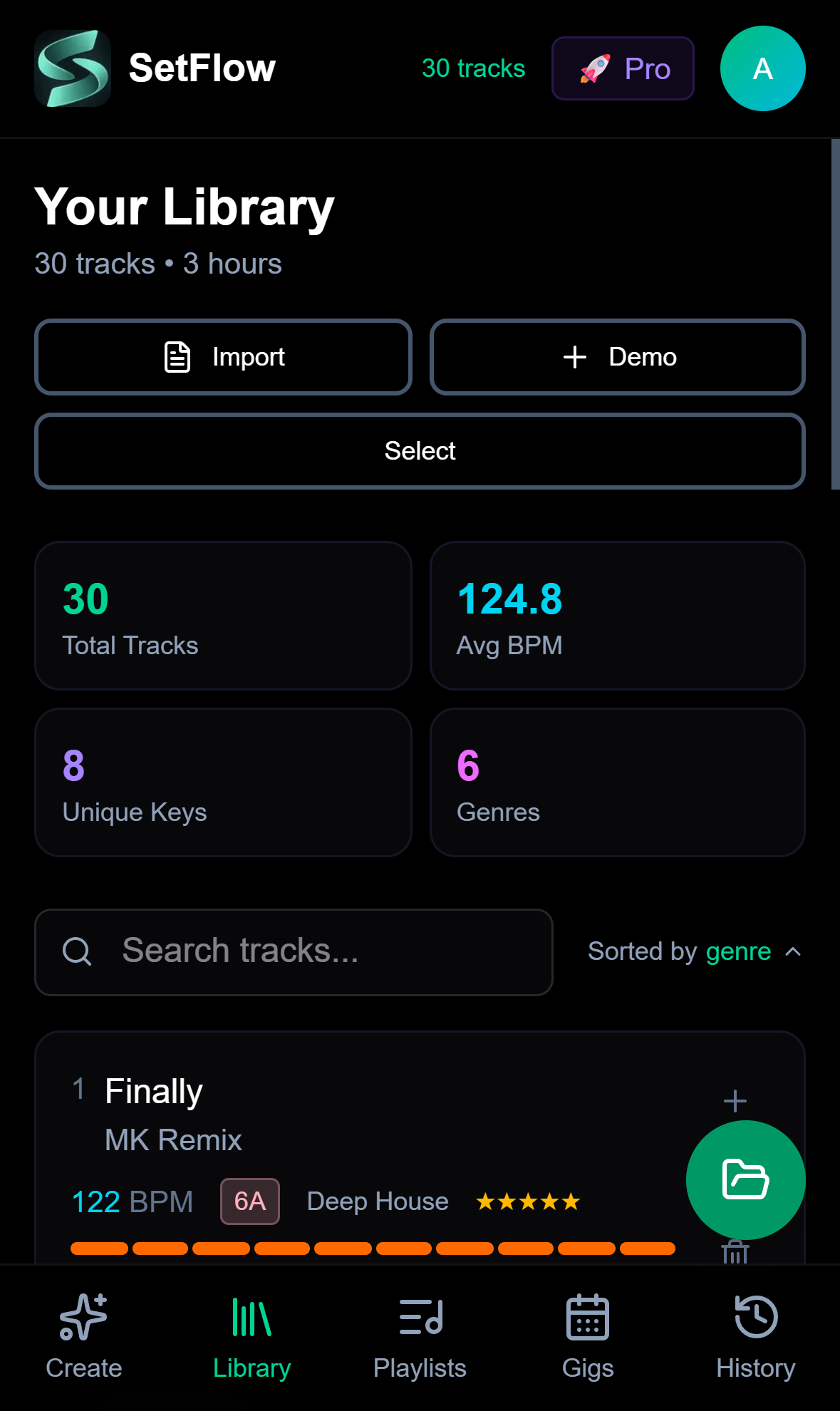This screenshot has width=840, height=1411.
Task: Enter Select mode for tracks
Action: point(420,451)
